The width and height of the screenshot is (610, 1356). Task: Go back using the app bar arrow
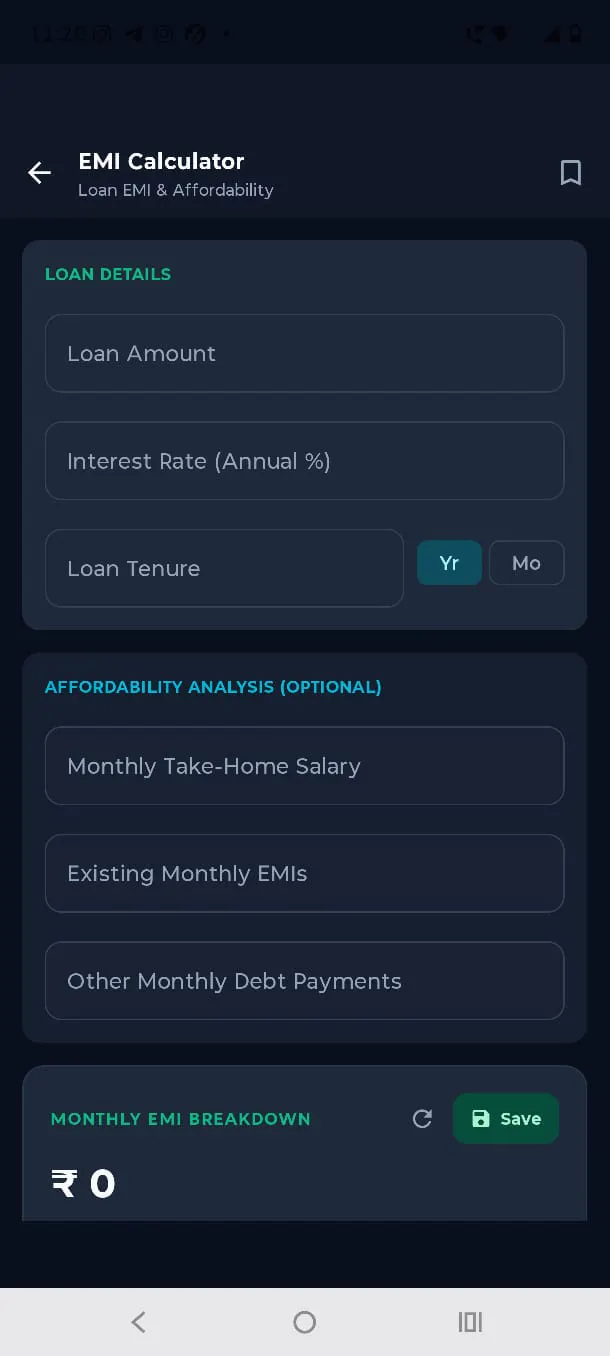pyautogui.click(x=39, y=173)
